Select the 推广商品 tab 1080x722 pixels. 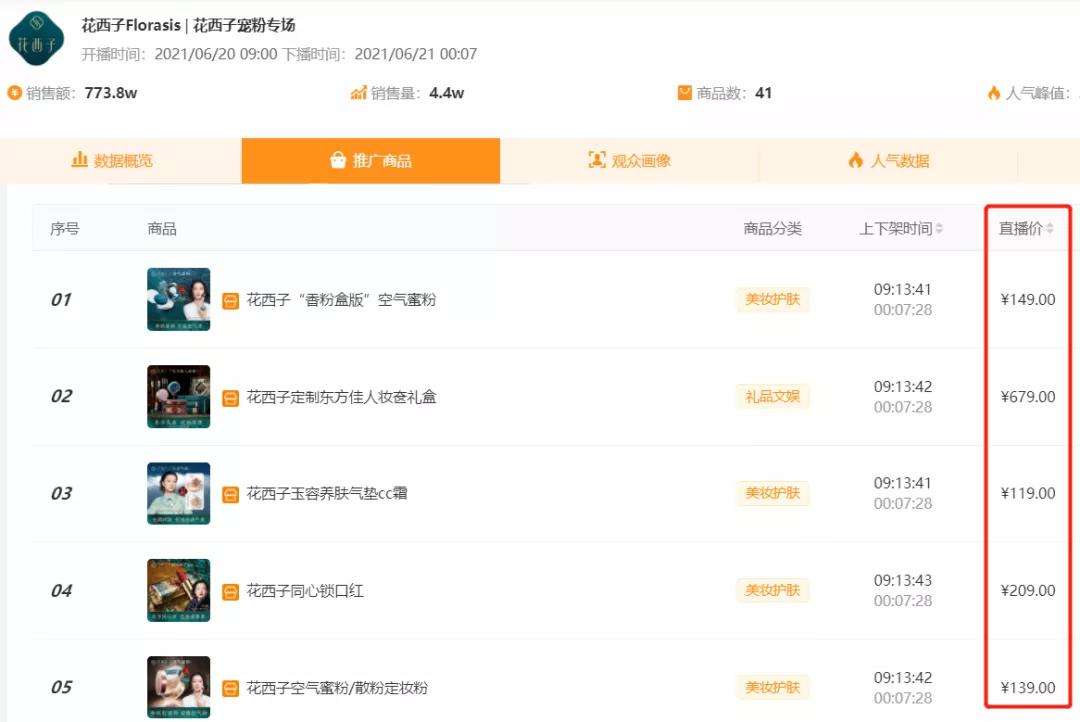(x=371, y=160)
